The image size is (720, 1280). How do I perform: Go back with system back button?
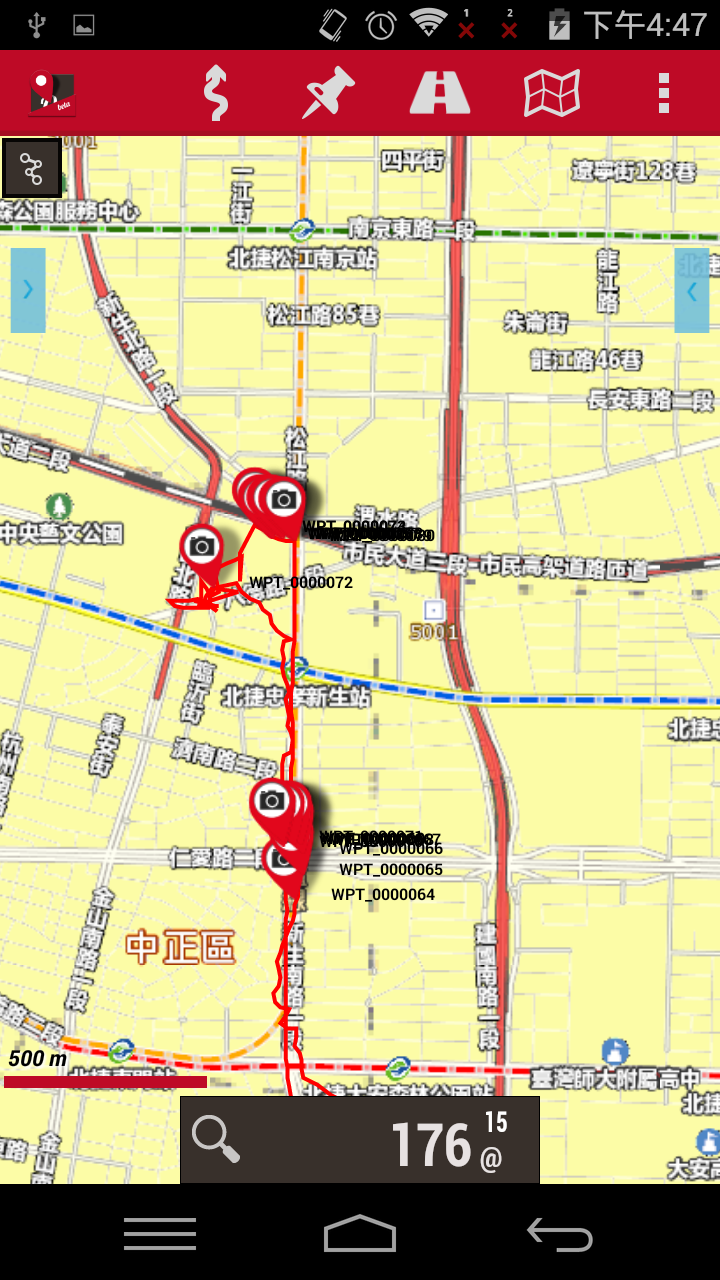point(560,1234)
